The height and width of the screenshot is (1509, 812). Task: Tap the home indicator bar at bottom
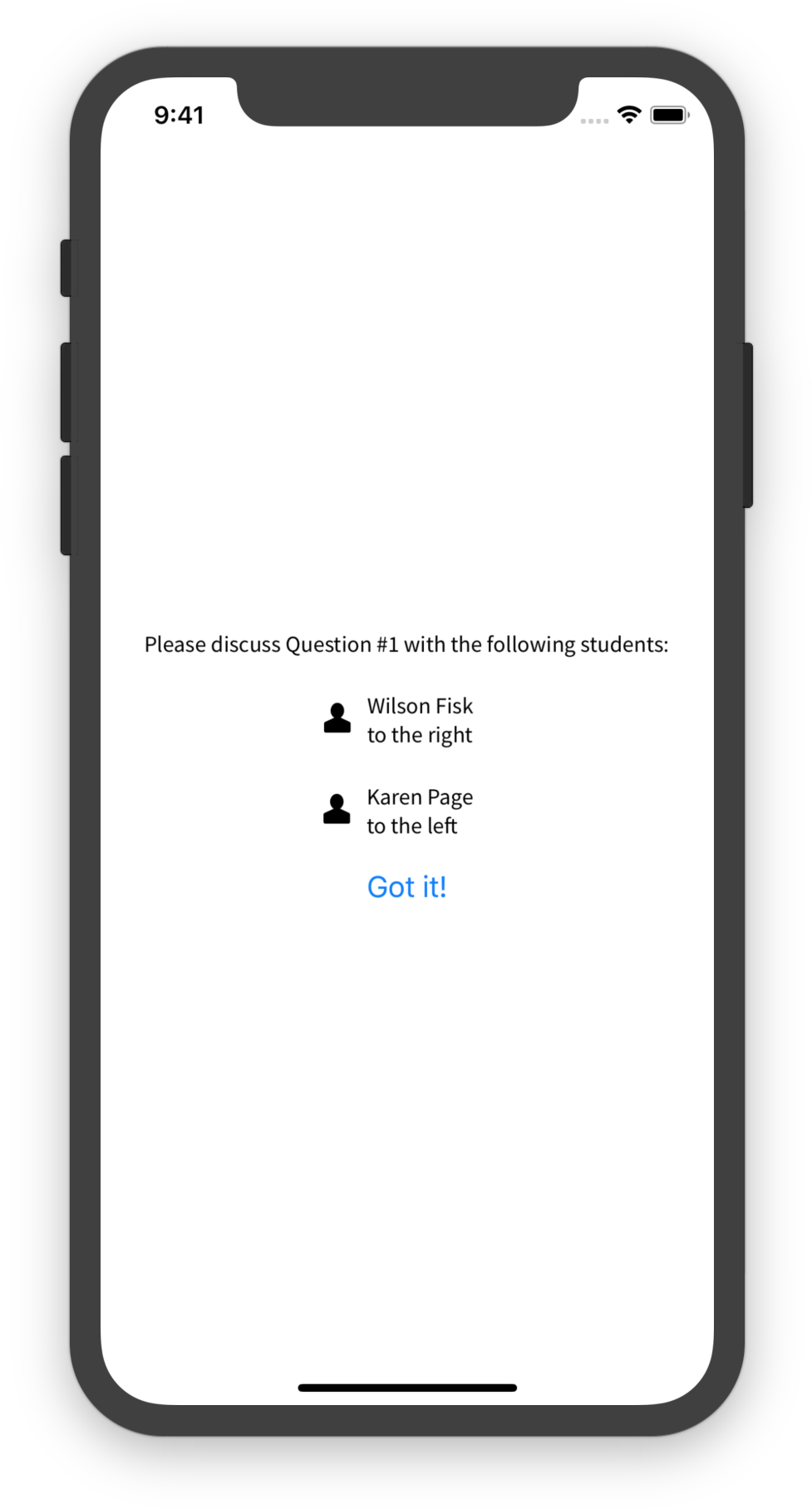(406, 1388)
